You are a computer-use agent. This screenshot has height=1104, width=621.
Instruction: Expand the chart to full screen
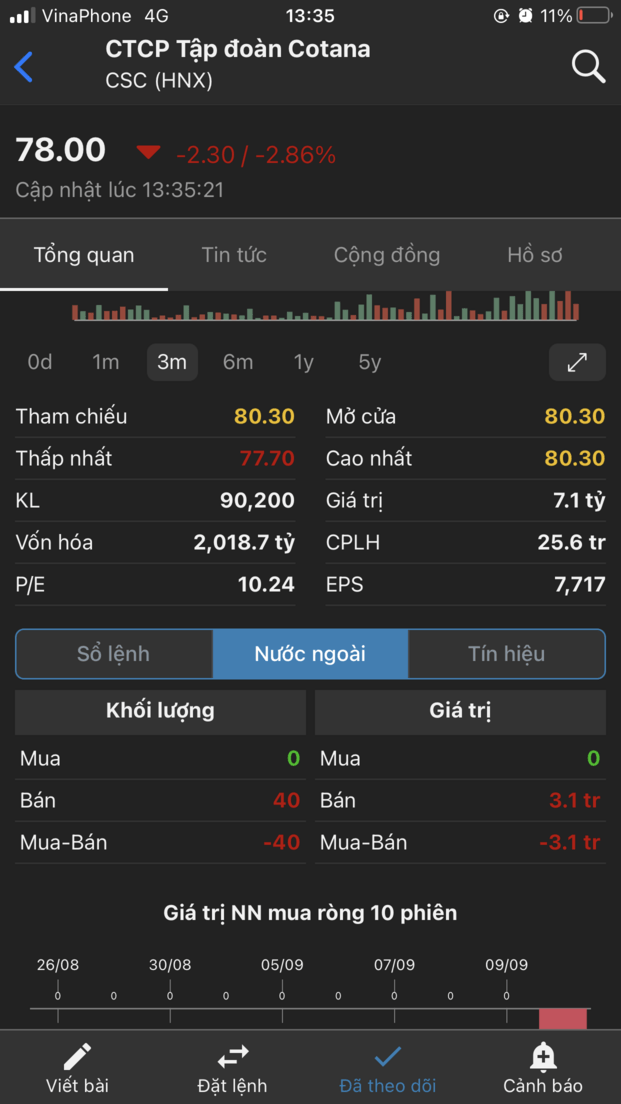pyautogui.click(x=577, y=363)
